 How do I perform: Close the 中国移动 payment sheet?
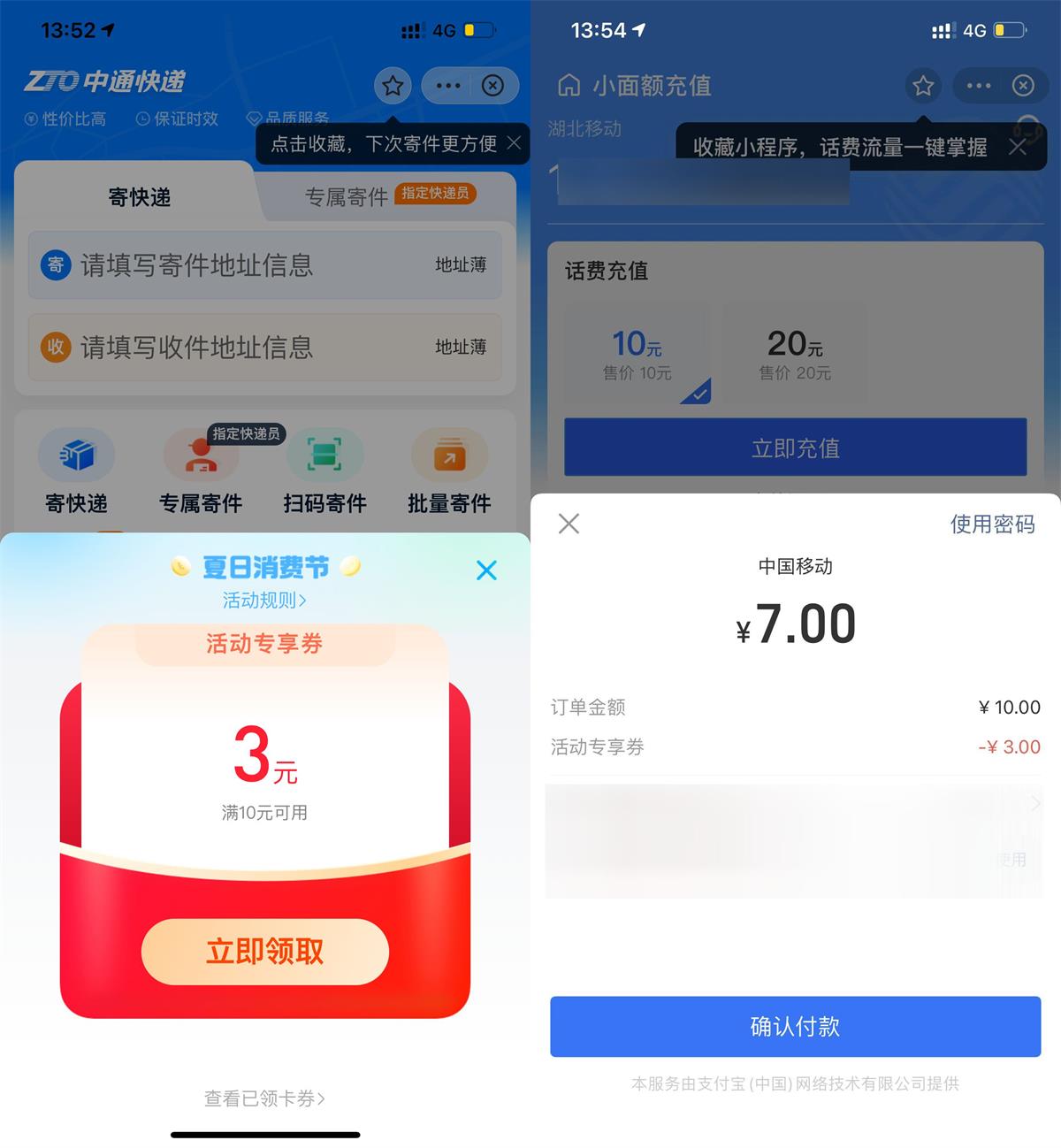click(569, 524)
